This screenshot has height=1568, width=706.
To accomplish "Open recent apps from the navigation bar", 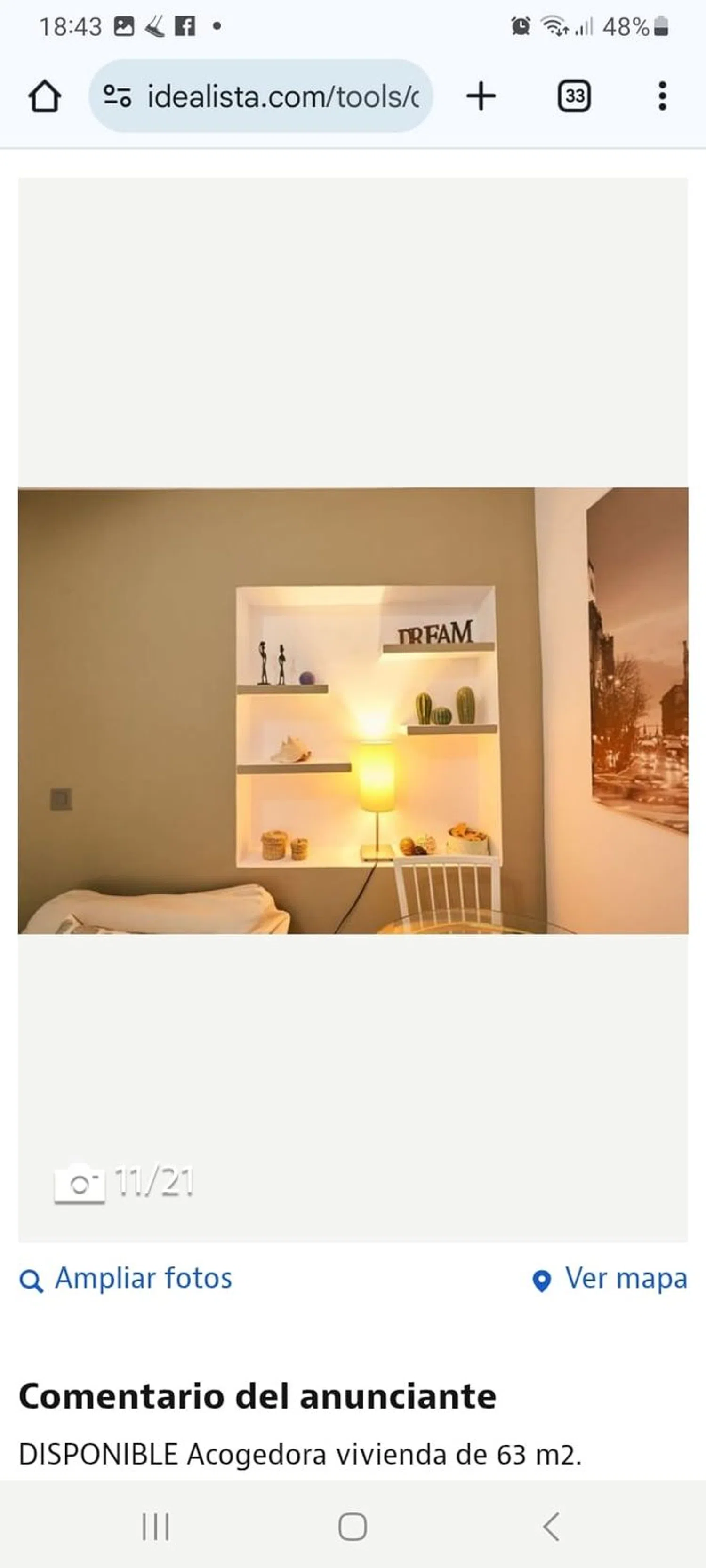I will tap(155, 1526).
